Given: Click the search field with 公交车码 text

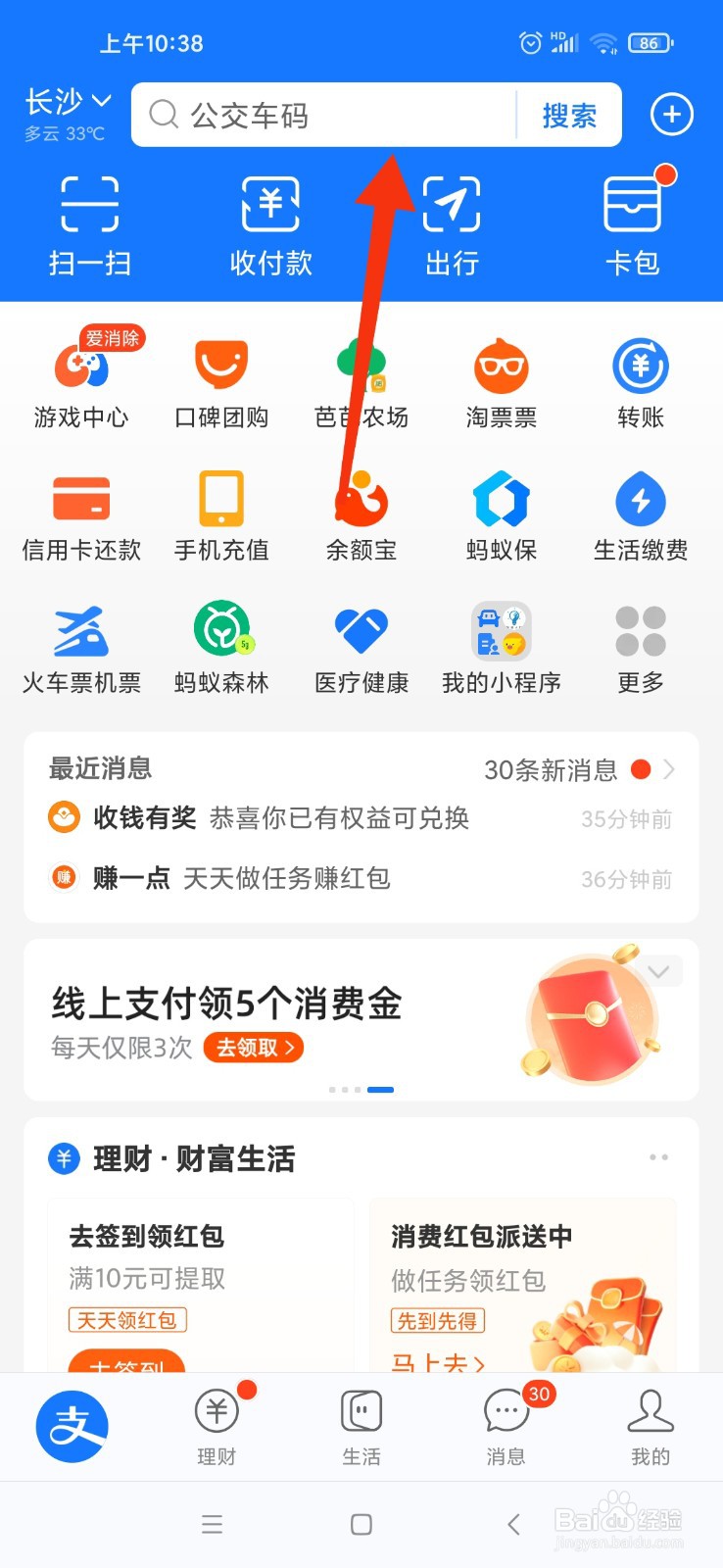Looking at the screenshot, I should [323, 115].
